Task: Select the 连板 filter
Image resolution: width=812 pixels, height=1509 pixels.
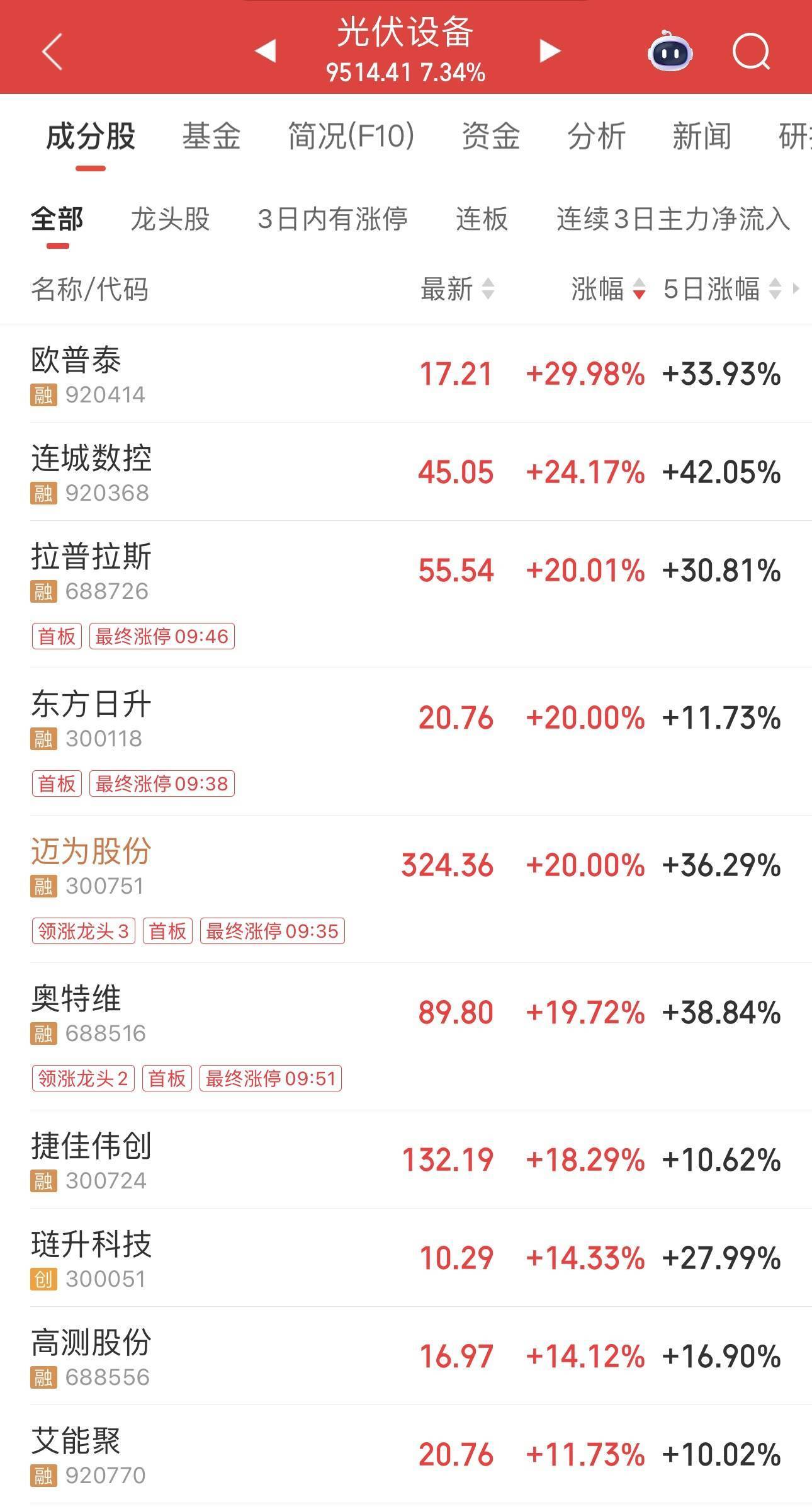Action: 480,219
